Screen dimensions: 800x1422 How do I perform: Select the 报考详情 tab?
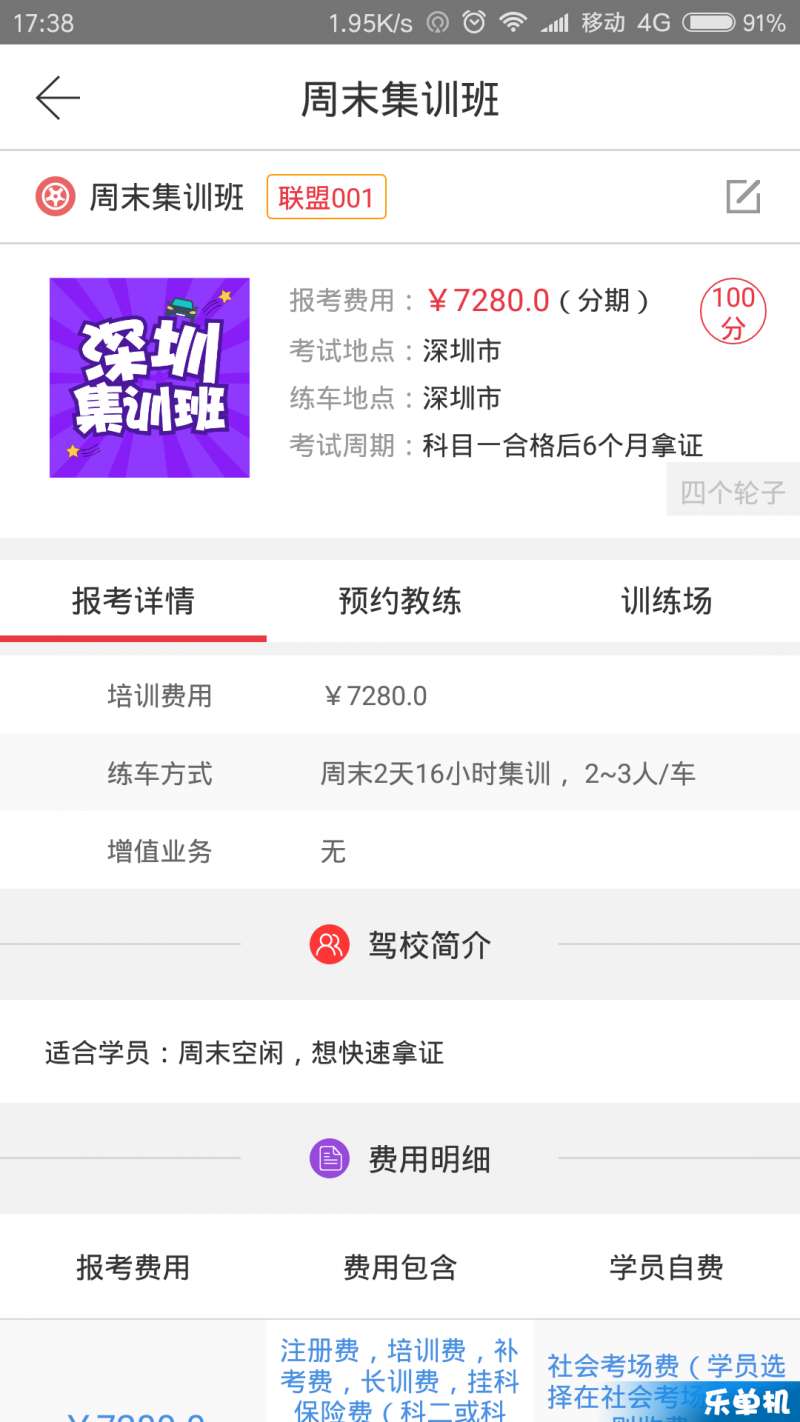point(133,601)
